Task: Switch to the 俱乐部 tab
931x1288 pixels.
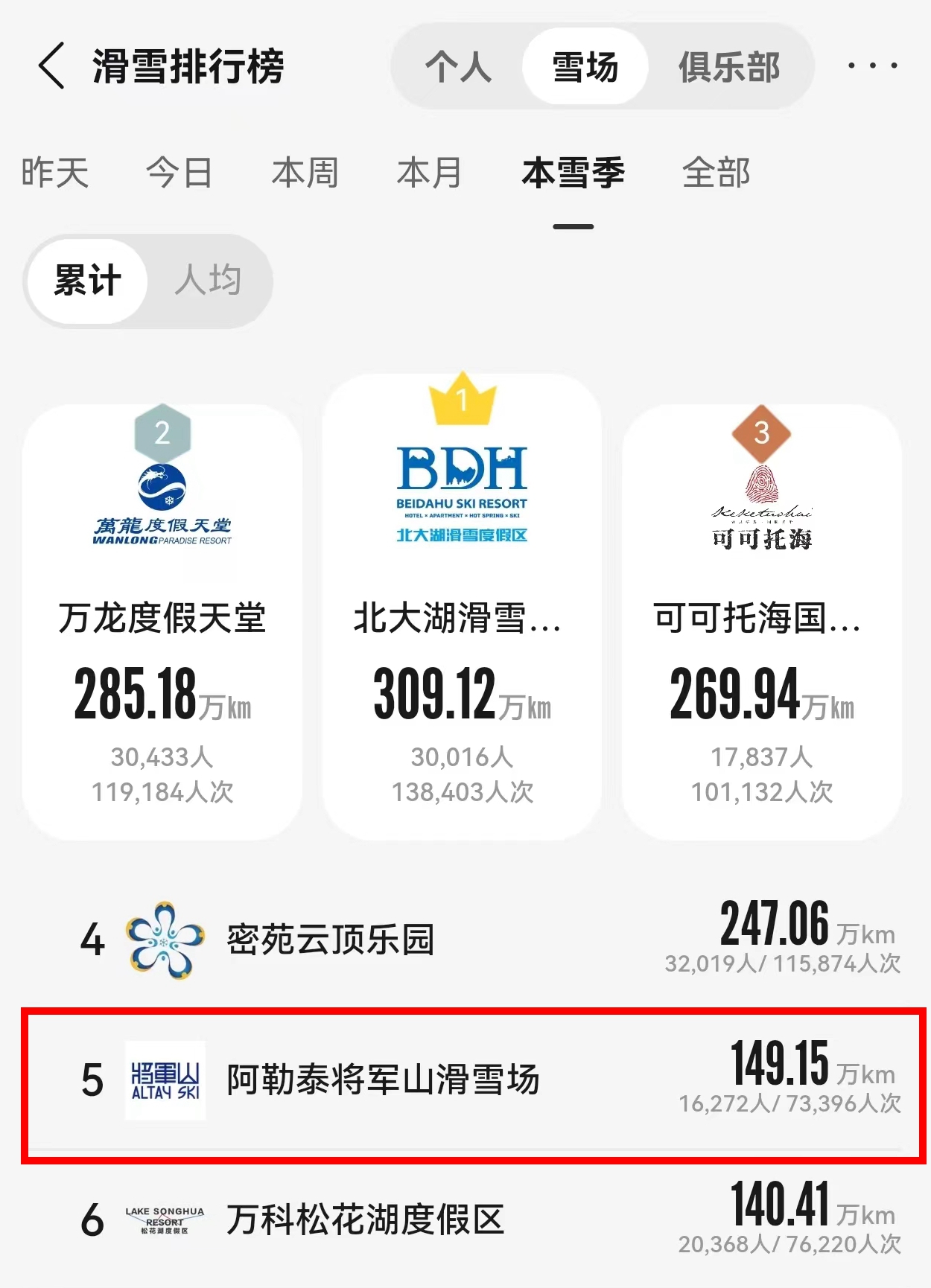Action: [x=728, y=67]
